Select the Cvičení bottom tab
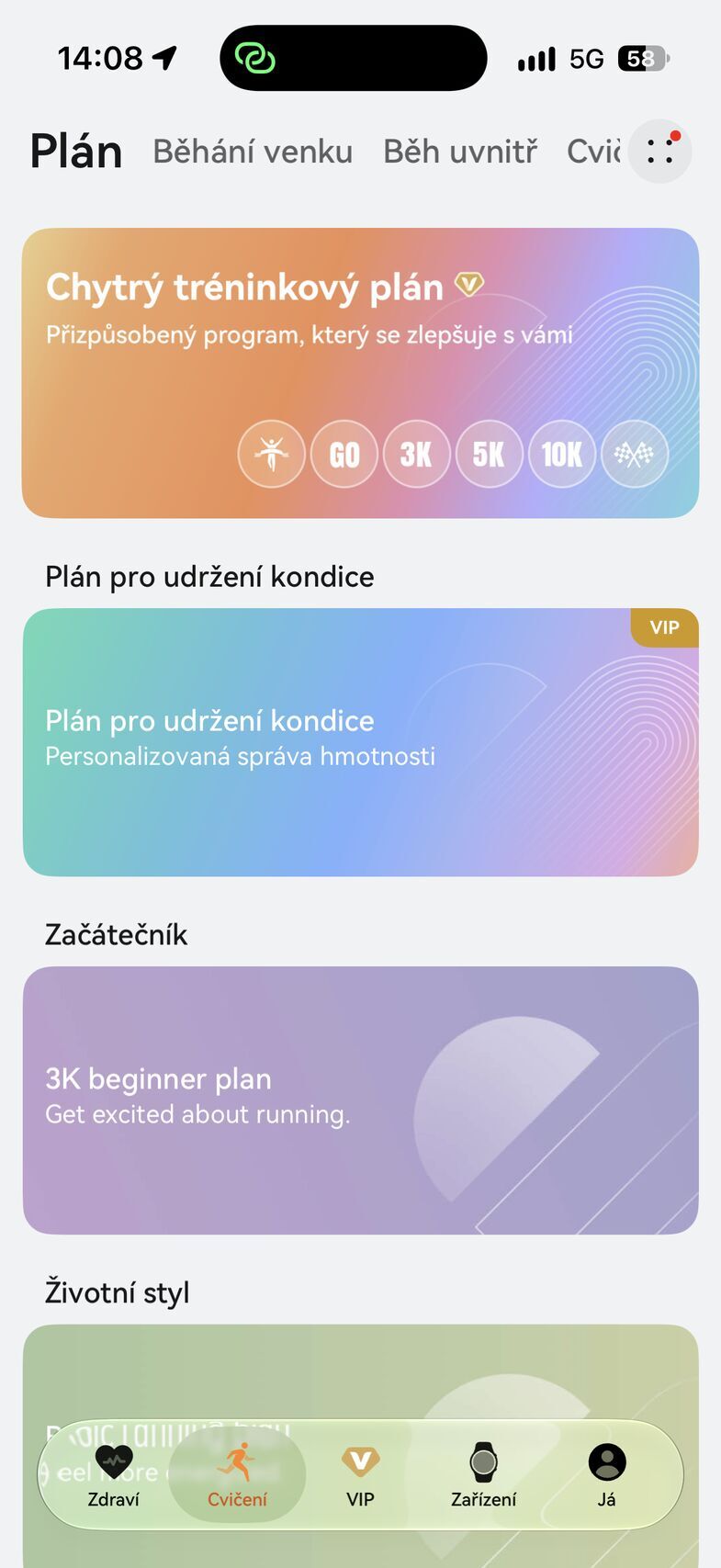Screen dimensions: 721x1568 click(x=237, y=1475)
